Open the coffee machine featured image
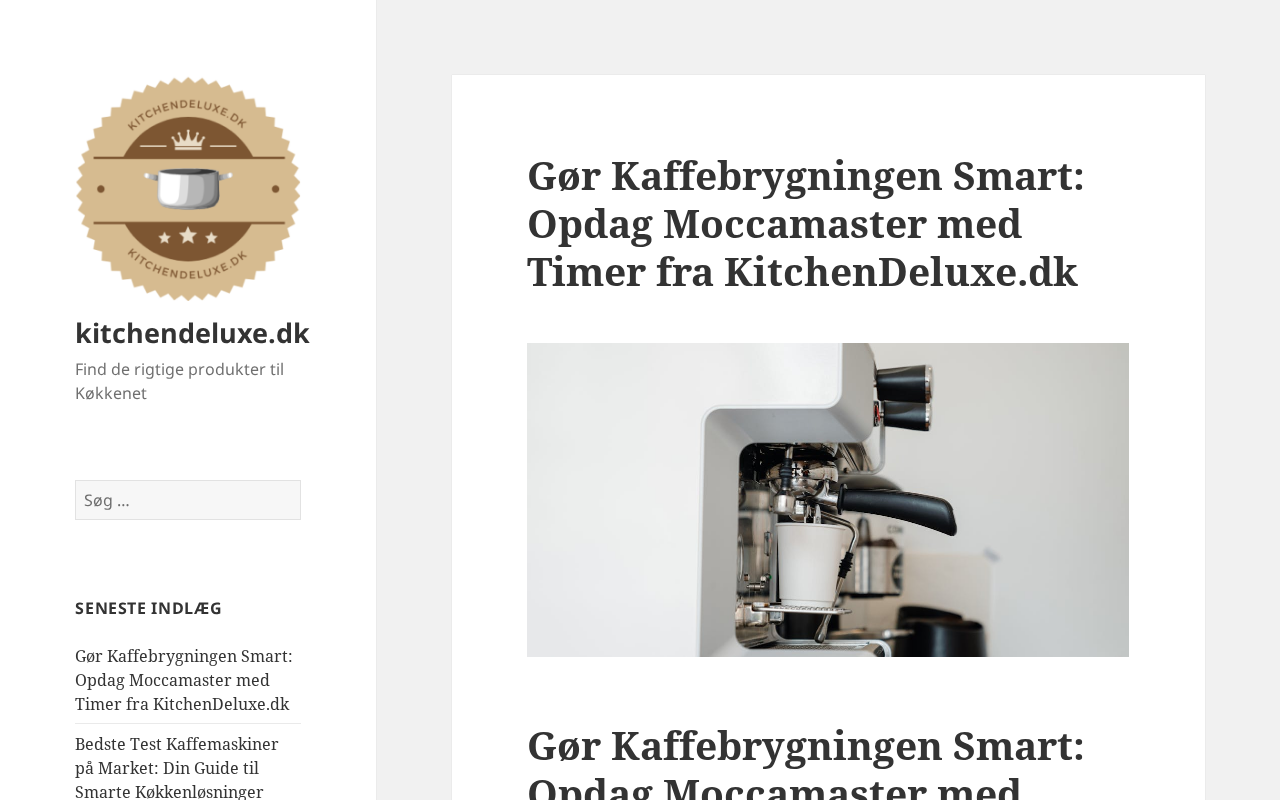Screen dimensions: 1280x800 pyautogui.click(x=827, y=500)
